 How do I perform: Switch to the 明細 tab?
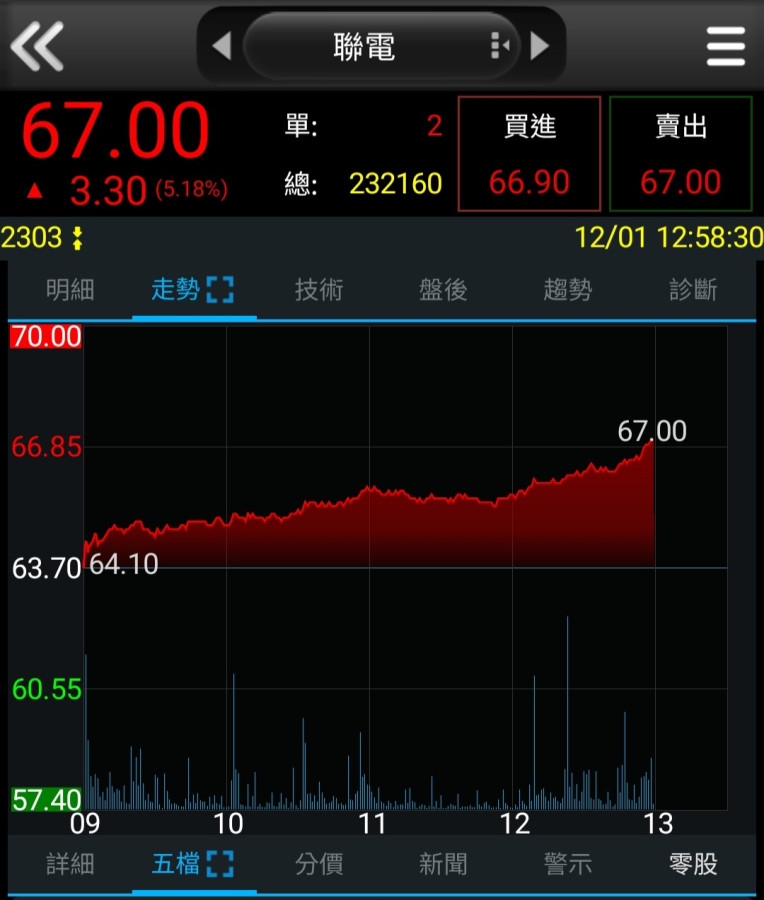pyautogui.click(x=70, y=290)
